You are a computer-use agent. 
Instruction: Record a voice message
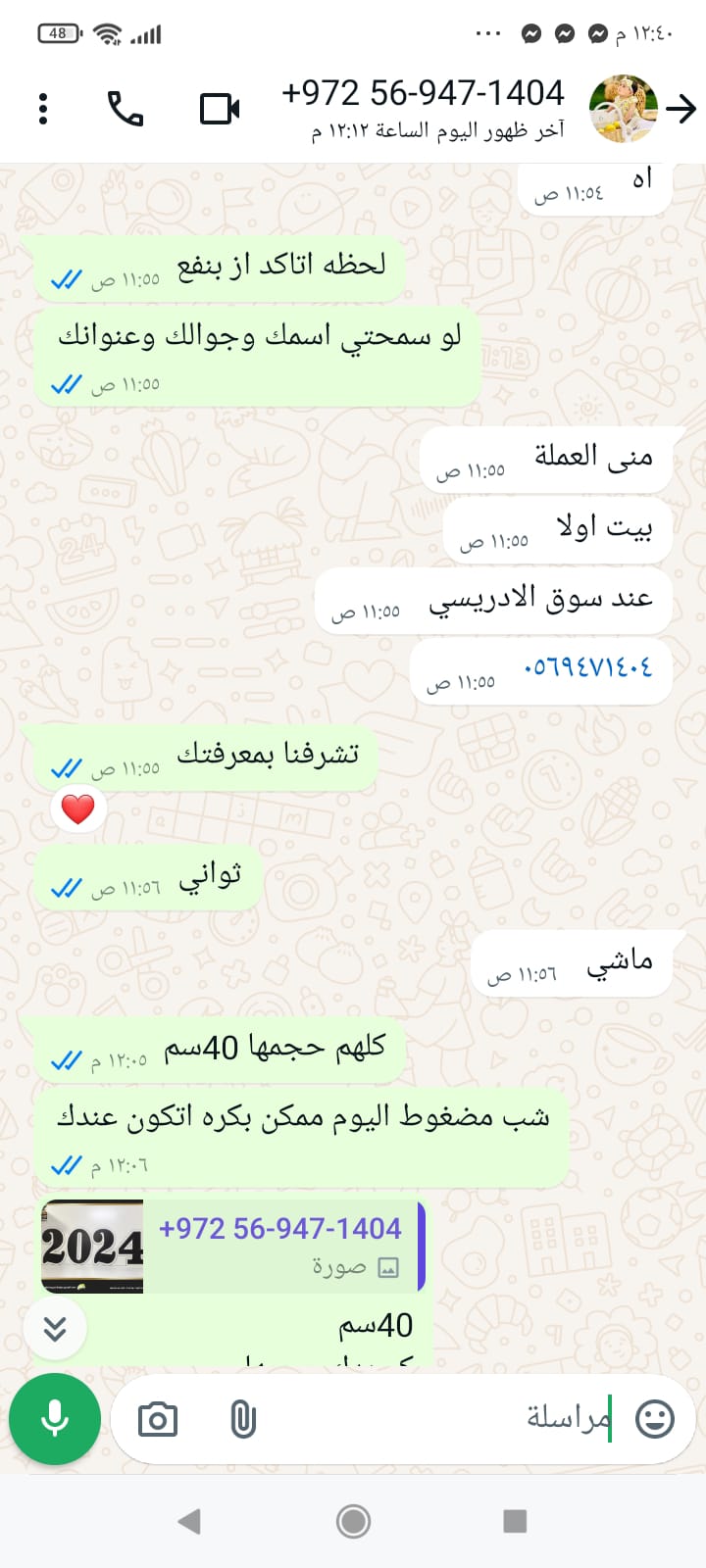[55, 1418]
